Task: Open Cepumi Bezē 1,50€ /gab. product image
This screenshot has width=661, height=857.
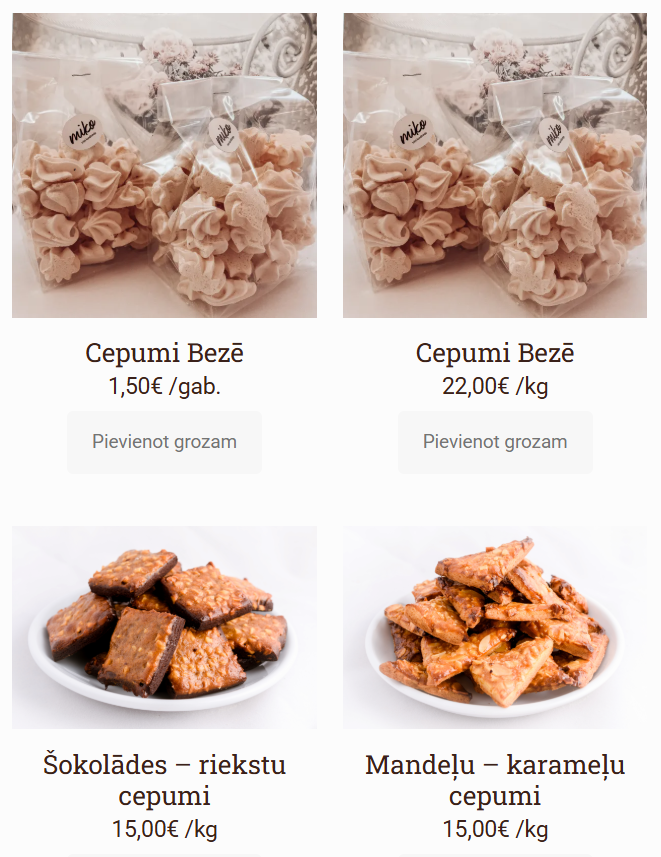Action: 164,165
